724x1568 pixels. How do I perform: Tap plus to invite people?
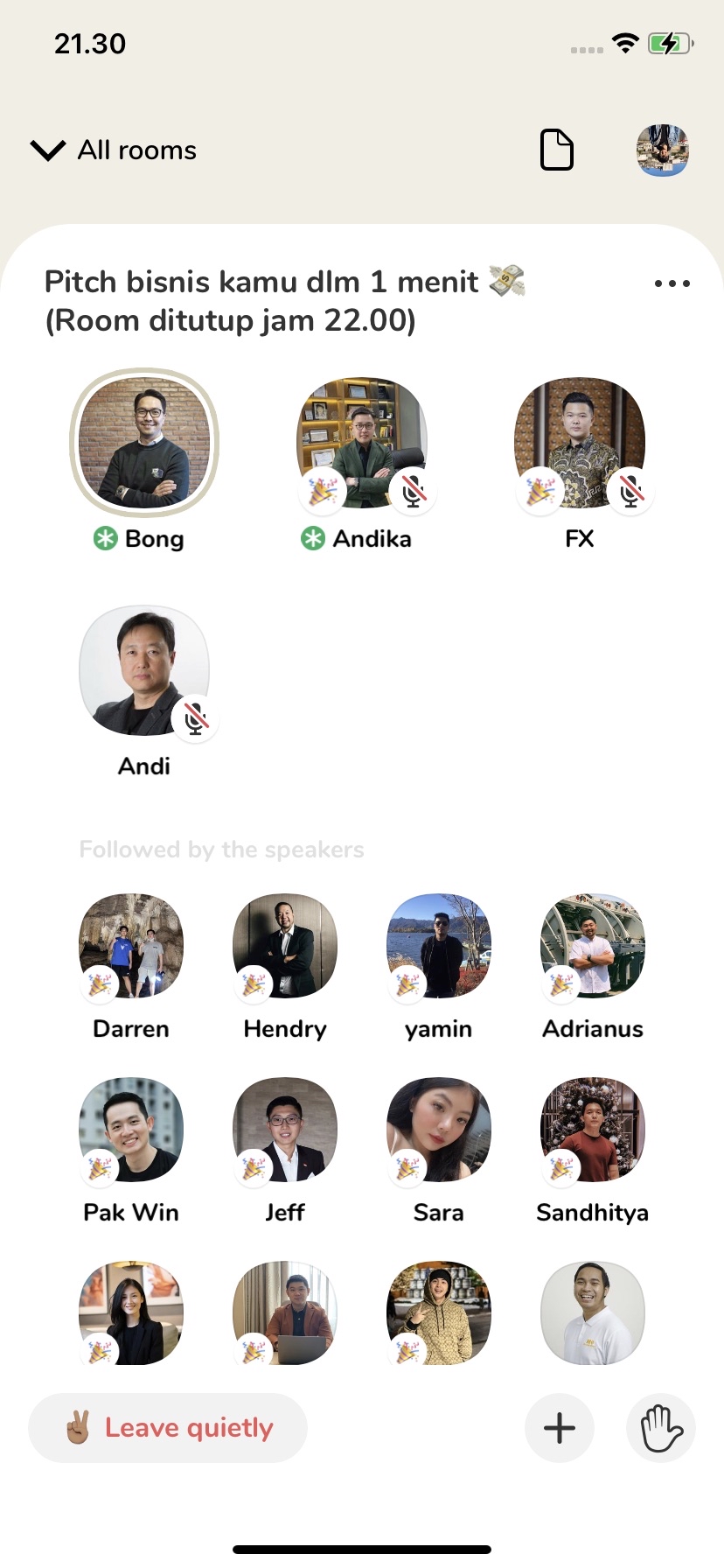coord(560,1428)
